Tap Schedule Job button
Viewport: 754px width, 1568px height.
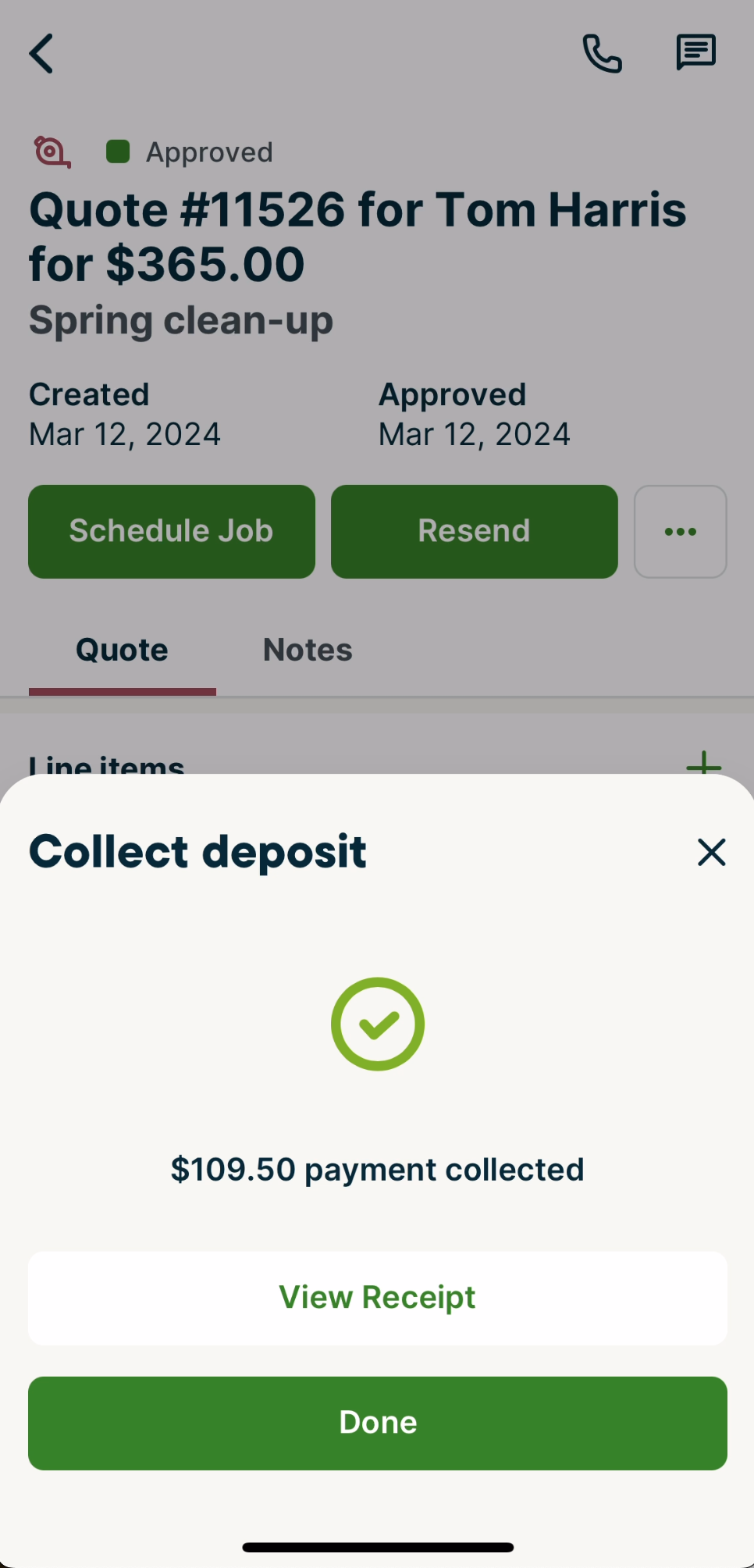[x=172, y=532]
